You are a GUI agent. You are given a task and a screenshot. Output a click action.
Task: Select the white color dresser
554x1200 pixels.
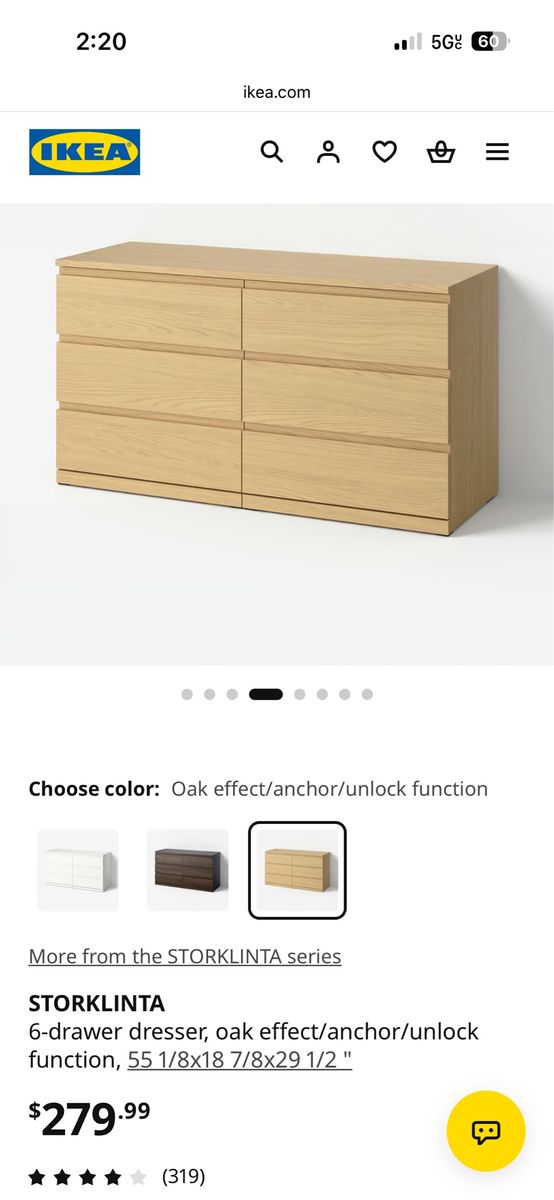point(78,870)
